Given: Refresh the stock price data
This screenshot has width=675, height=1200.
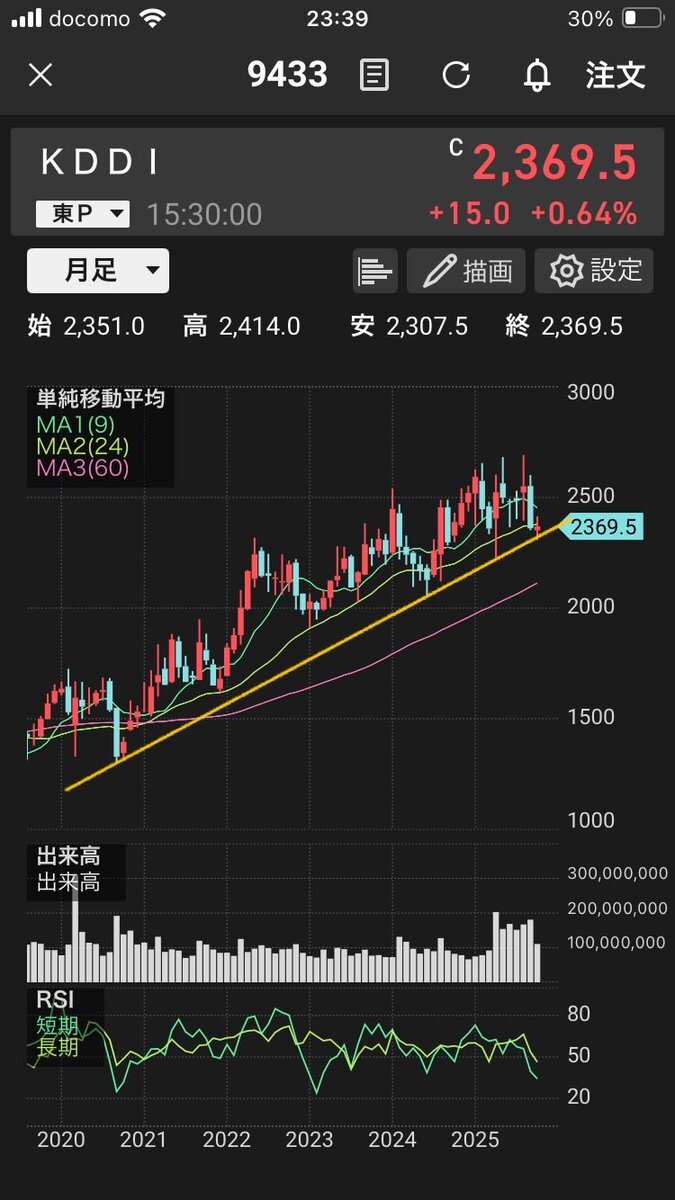Looking at the screenshot, I should tap(456, 75).
